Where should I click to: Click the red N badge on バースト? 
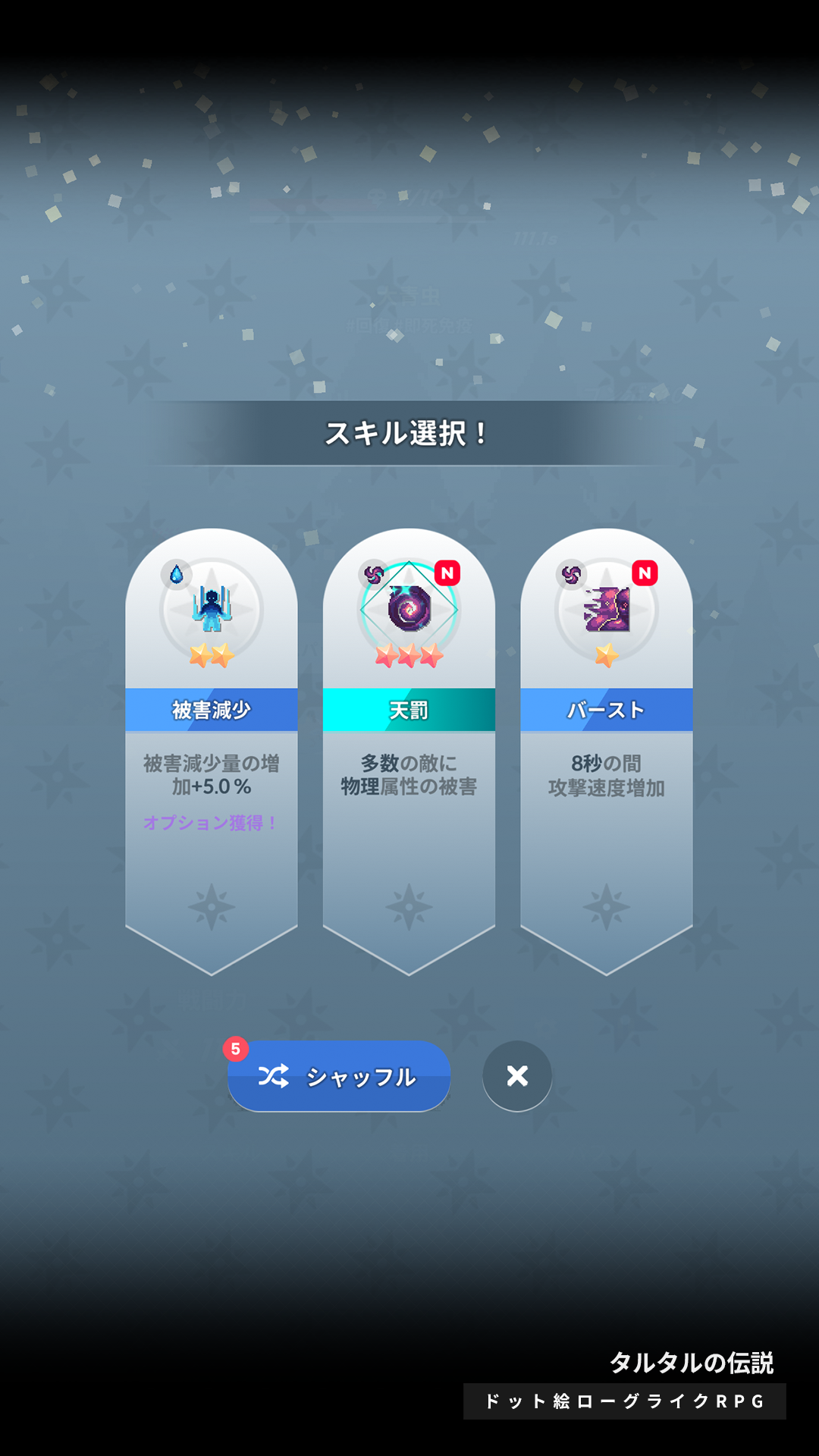[x=645, y=573]
